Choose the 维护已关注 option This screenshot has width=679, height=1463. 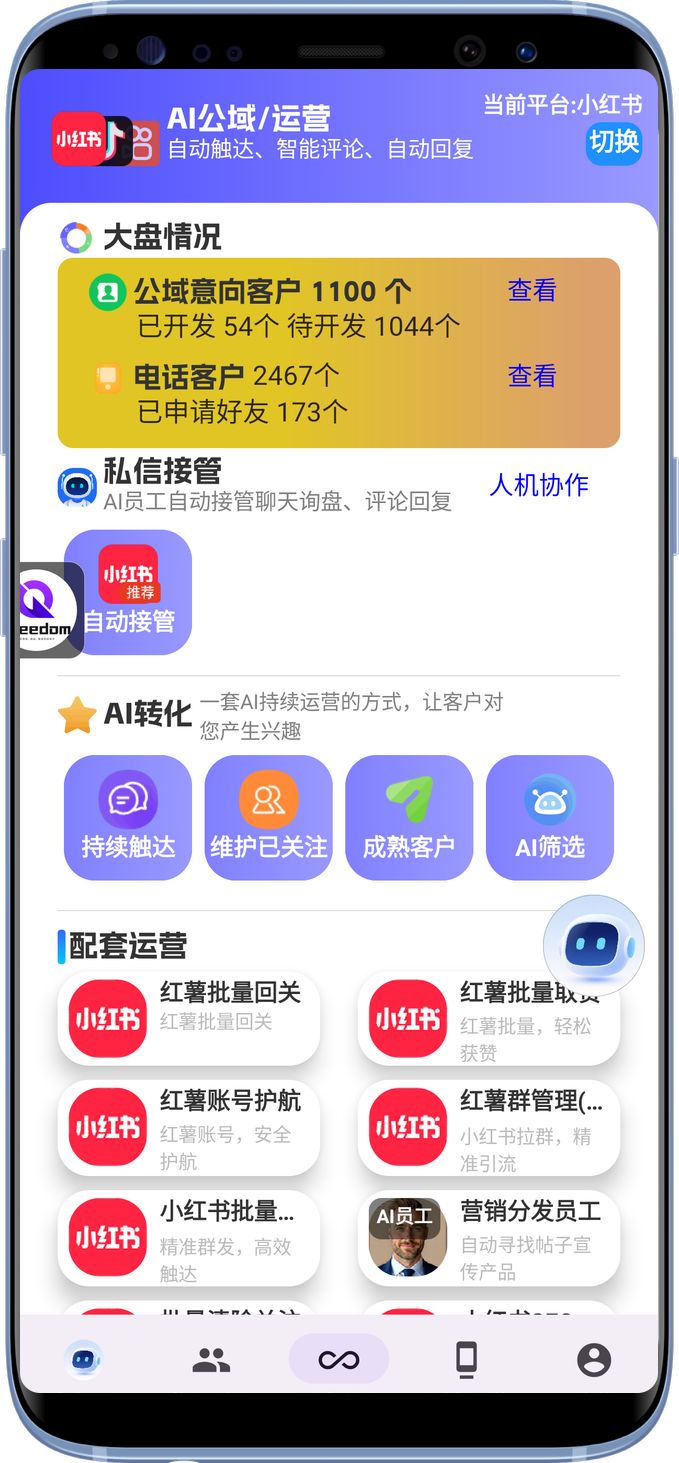268,818
